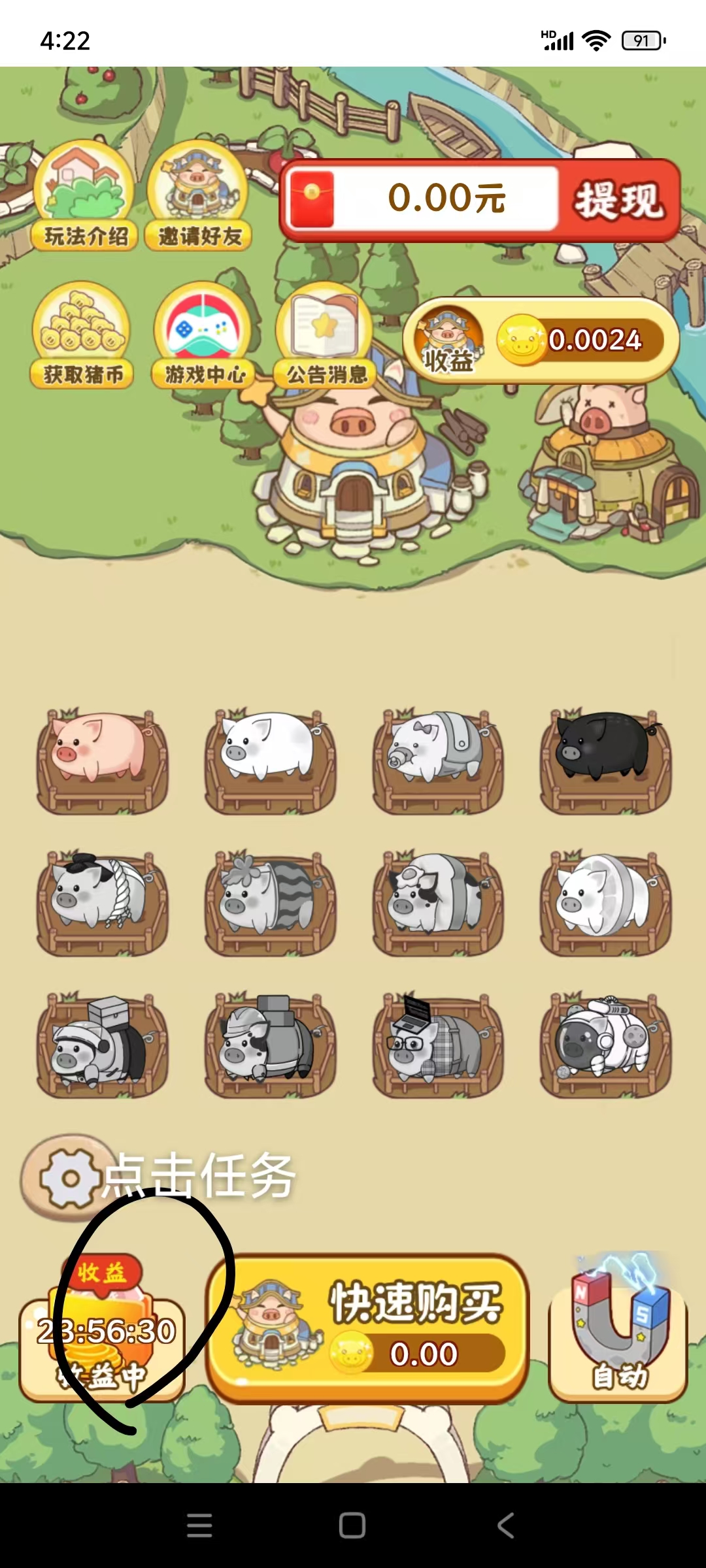
Task: Open recent apps from the navigation bar
Action: [x=199, y=1526]
